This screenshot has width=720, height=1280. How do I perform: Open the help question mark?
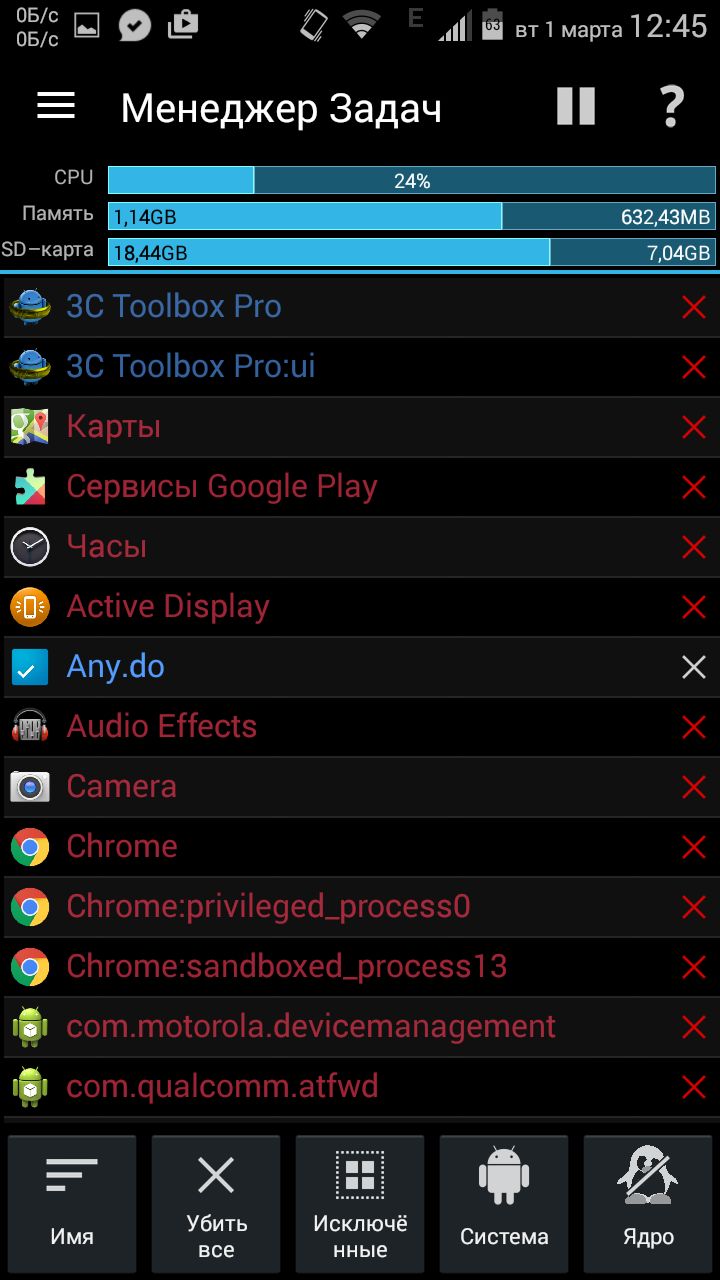pos(672,106)
